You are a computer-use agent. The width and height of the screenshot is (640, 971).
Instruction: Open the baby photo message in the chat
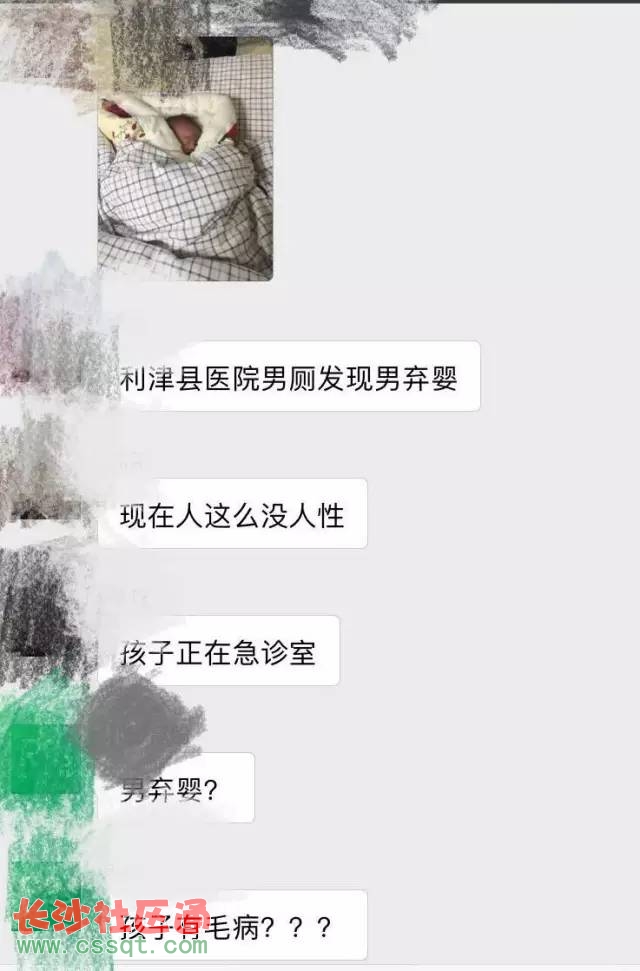pyautogui.click(x=185, y=160)
